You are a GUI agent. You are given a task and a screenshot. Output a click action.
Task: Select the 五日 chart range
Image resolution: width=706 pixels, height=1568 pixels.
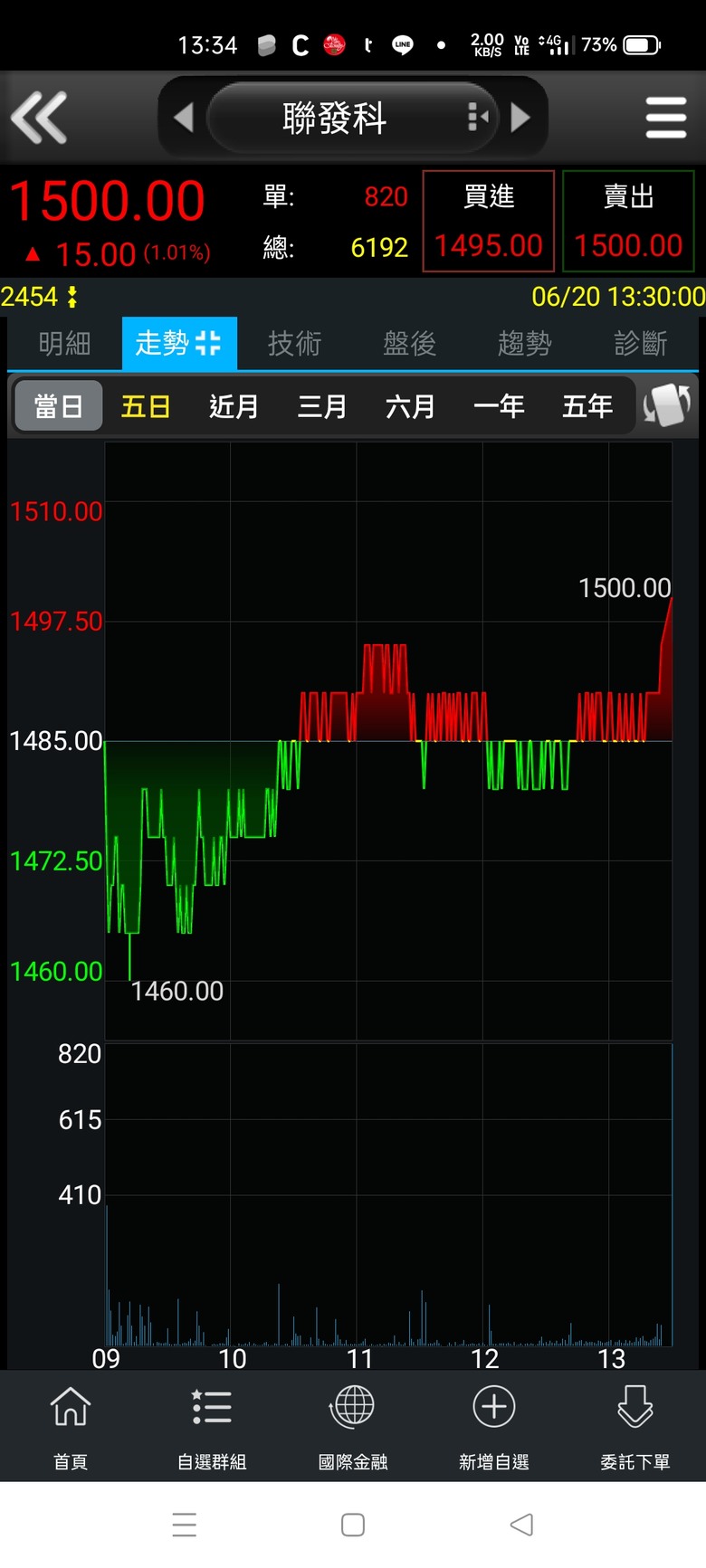(146, 406)
